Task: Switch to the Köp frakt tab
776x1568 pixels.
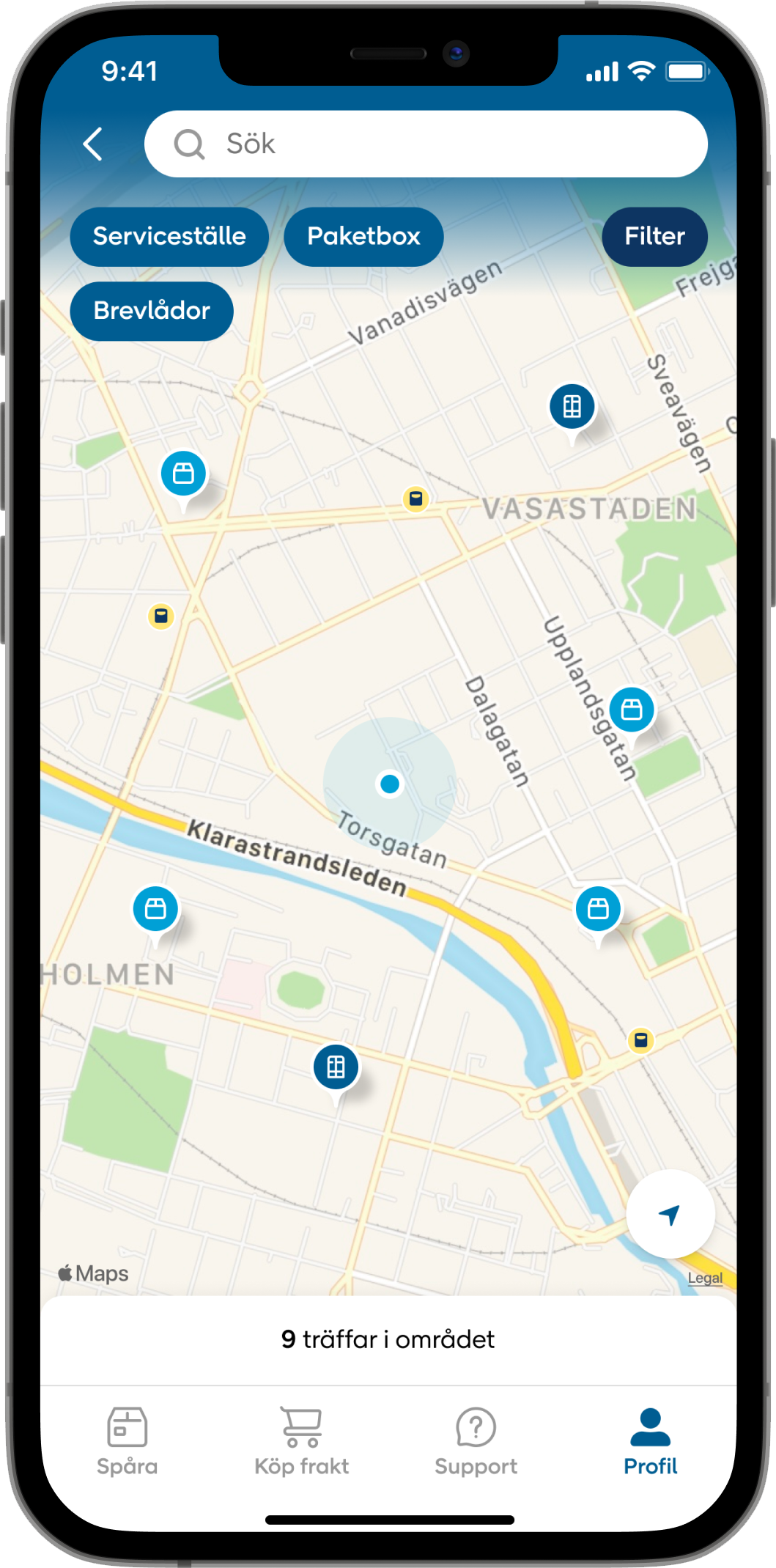Action: click(x=302, y=1442)
